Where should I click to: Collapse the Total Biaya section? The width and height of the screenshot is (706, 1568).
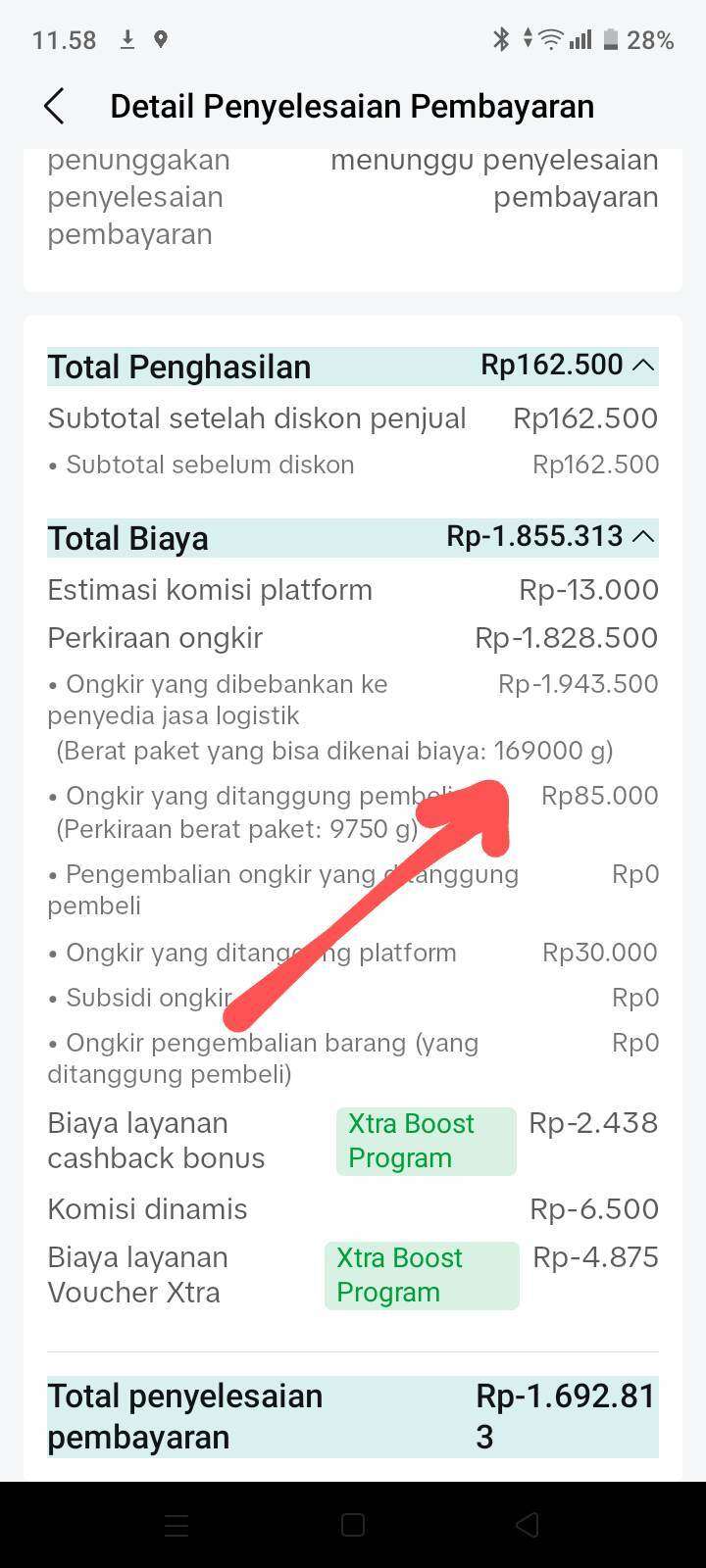point(643,536)
